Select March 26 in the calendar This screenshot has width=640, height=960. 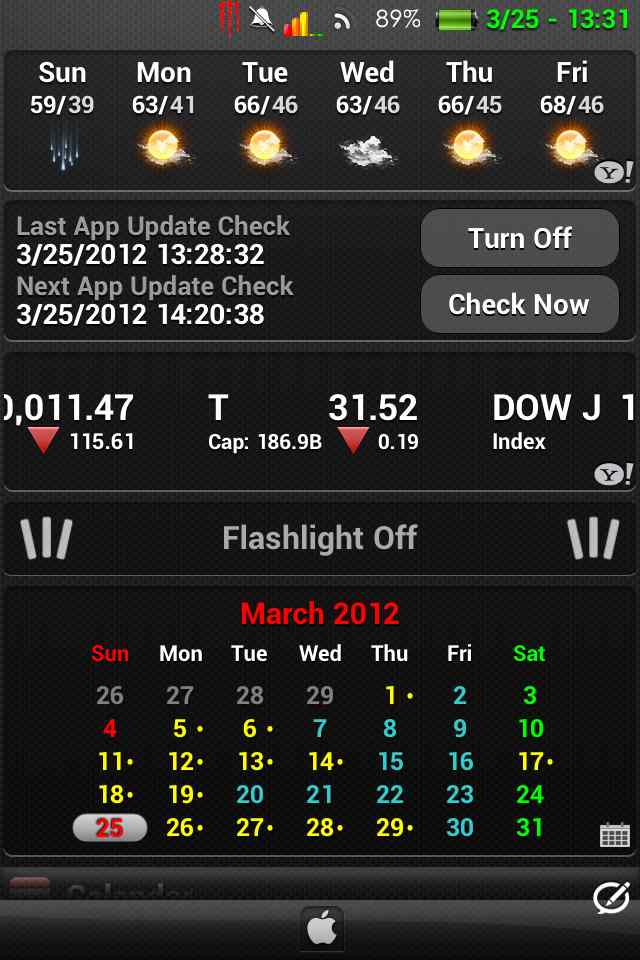click(180, 828)
